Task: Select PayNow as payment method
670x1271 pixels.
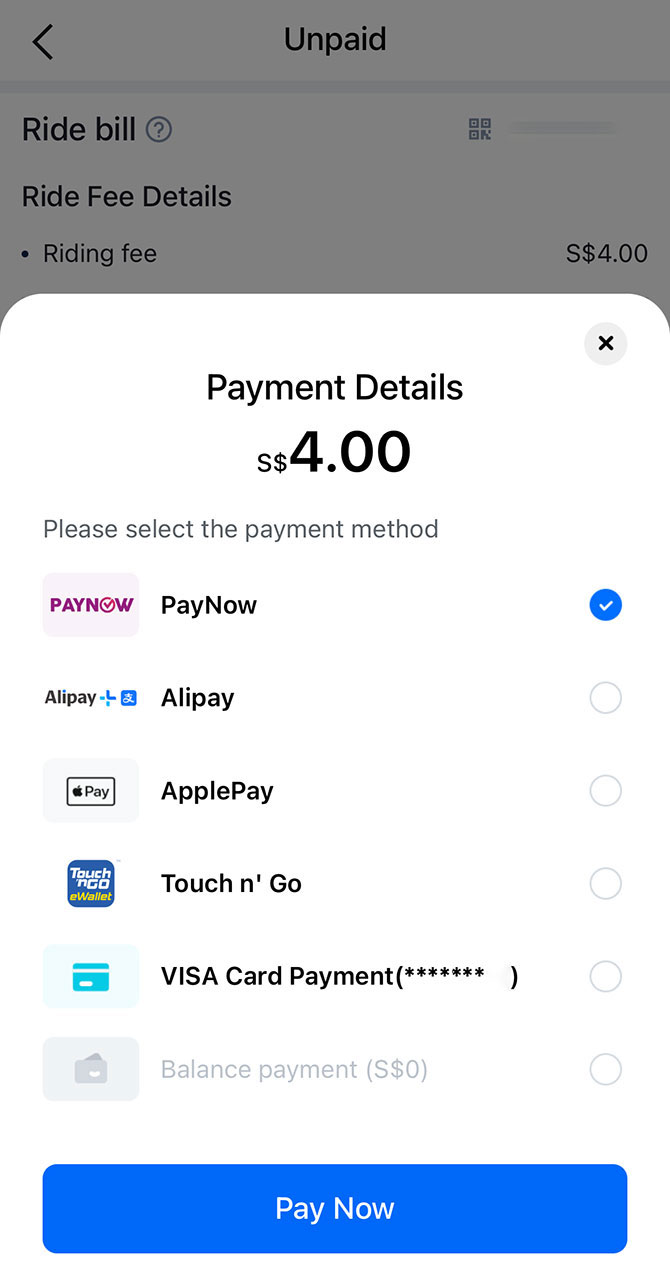Action: [605, 605]
